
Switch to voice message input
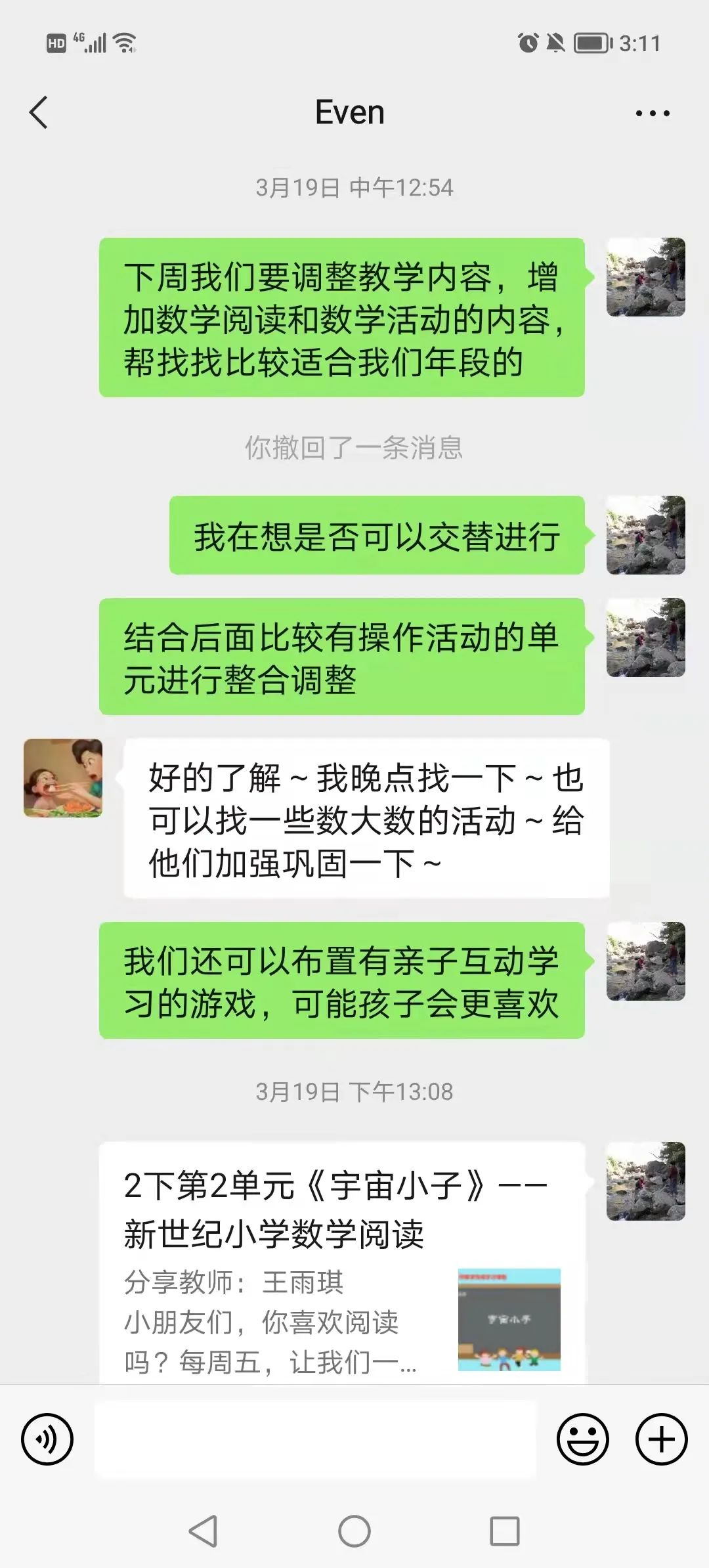pos(47,1439)
